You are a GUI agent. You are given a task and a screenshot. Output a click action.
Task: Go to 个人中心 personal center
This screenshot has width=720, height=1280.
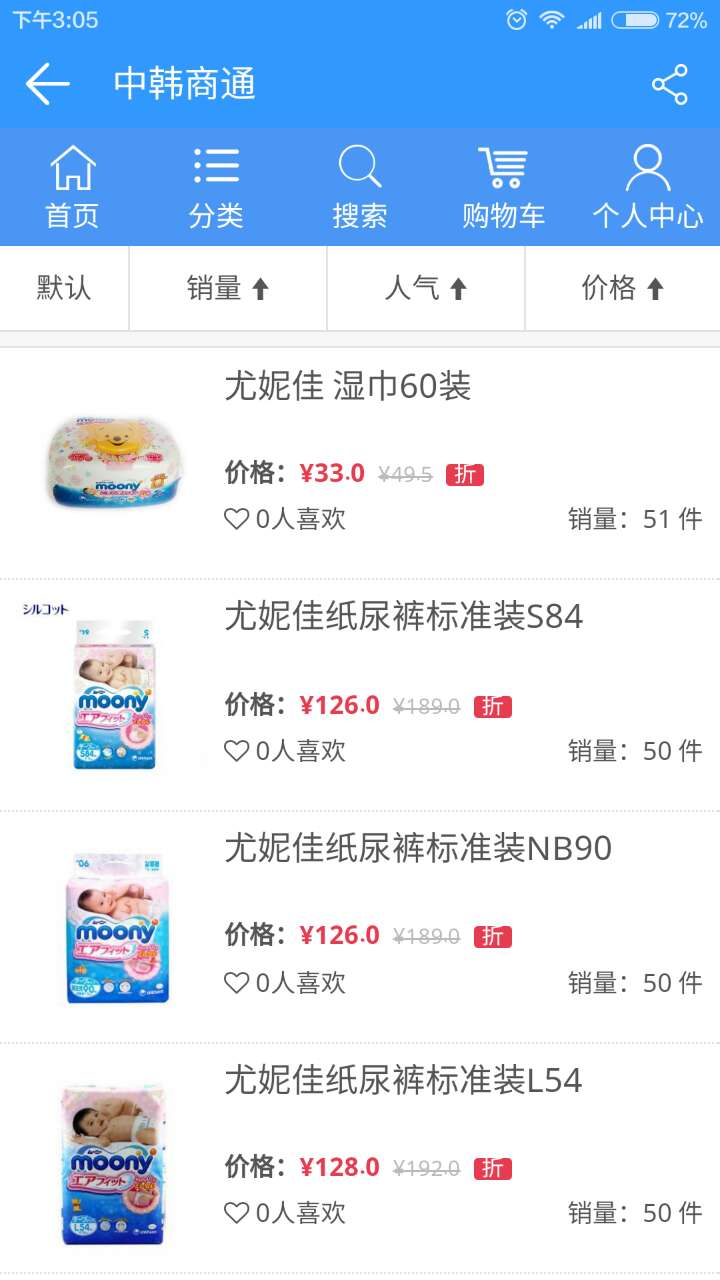[647, 188]
